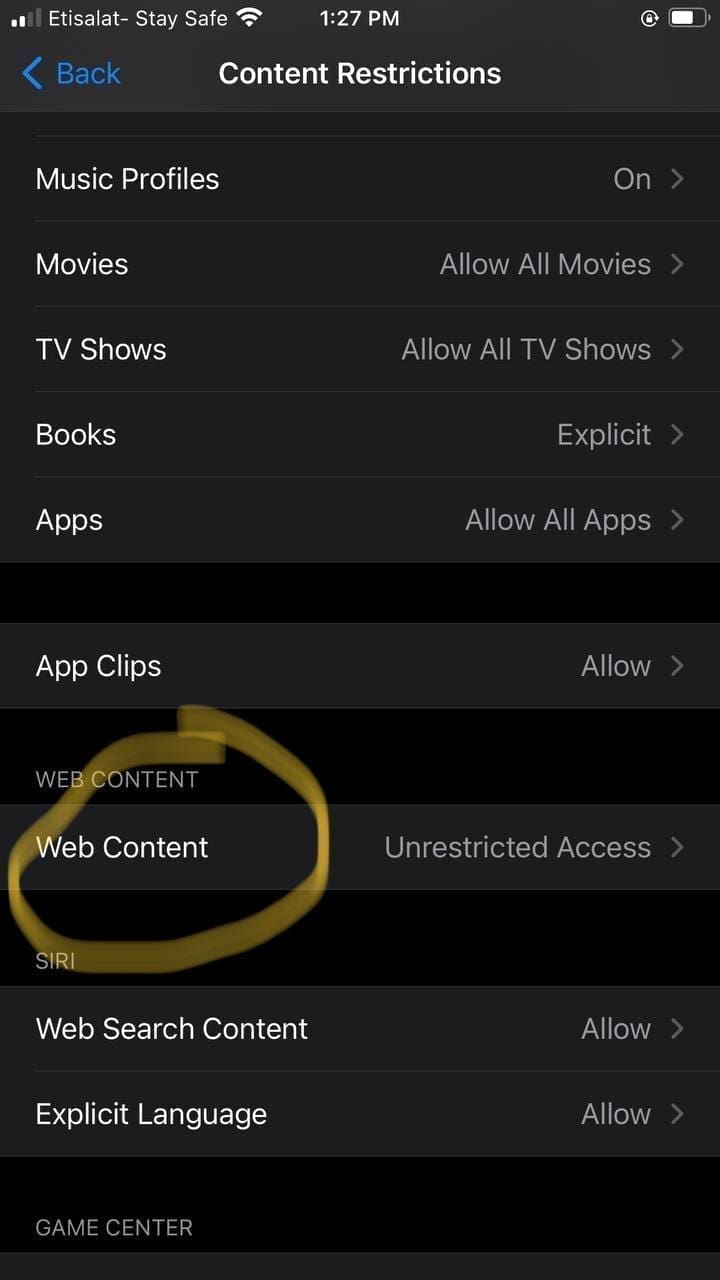Viewport: 720px width, 1280px height.
Task: Open Siri Web Search Content setting
Action: [360, 1029]
